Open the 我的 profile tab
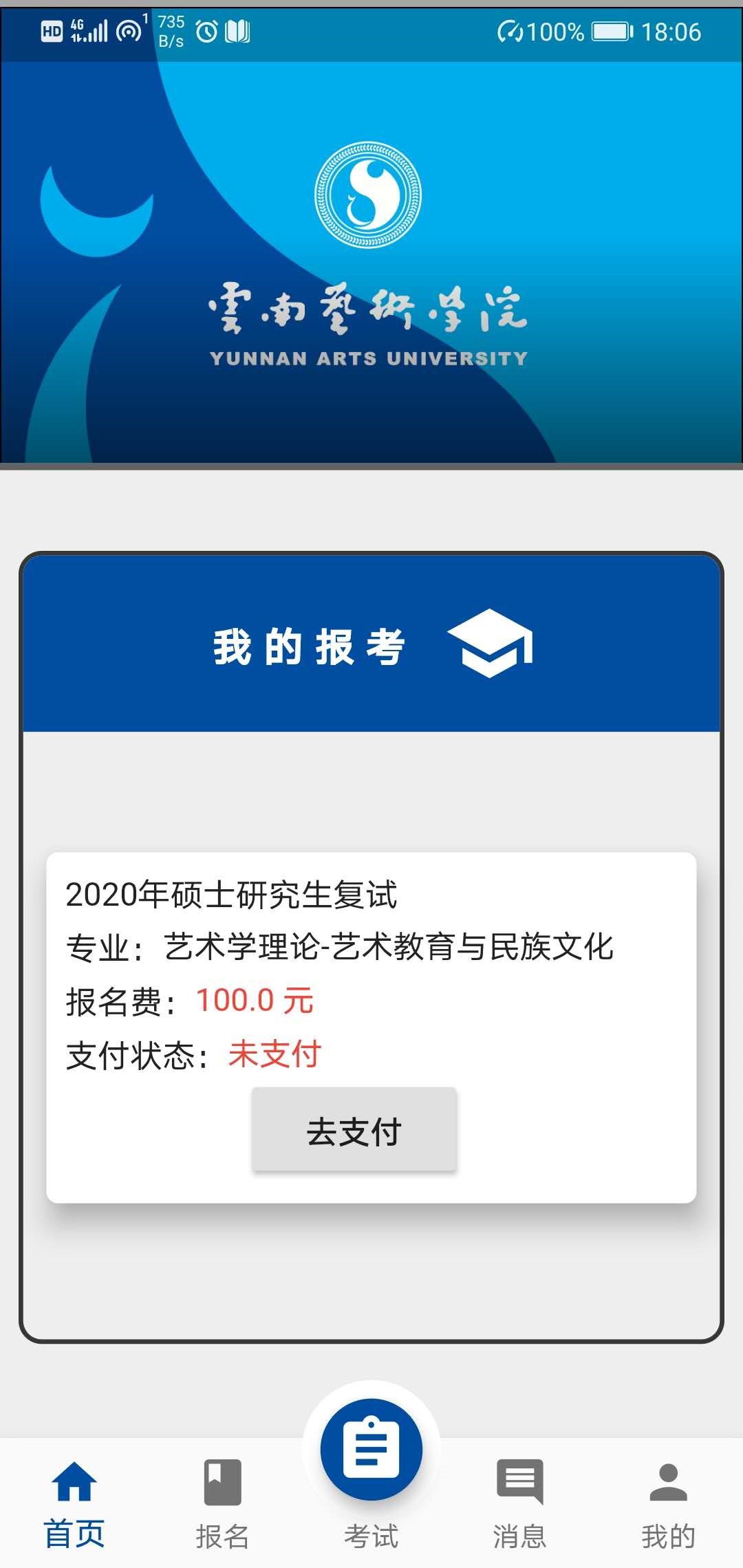 tap(668, 1503)
